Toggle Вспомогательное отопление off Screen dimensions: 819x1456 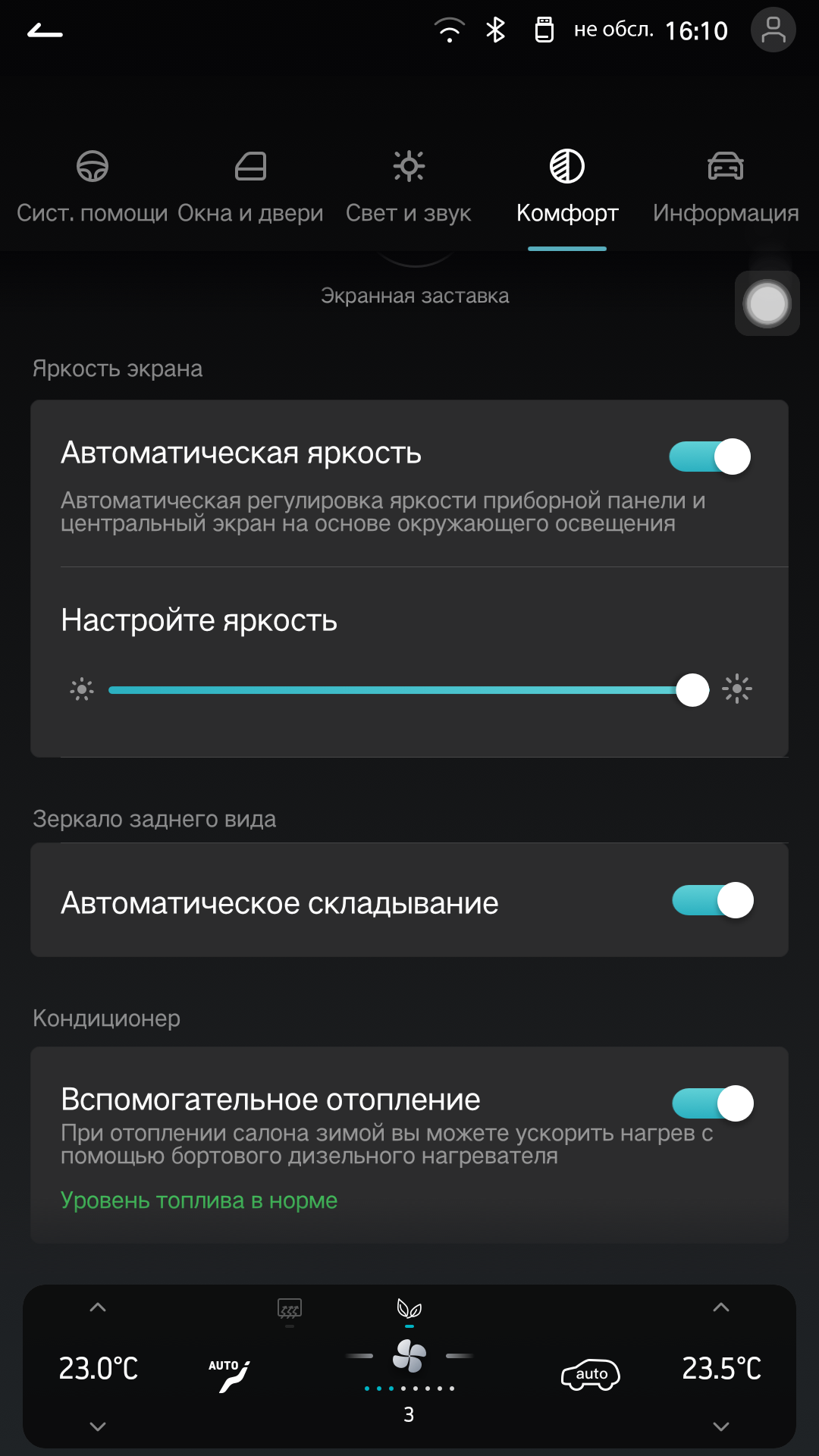click(713, 1103)
